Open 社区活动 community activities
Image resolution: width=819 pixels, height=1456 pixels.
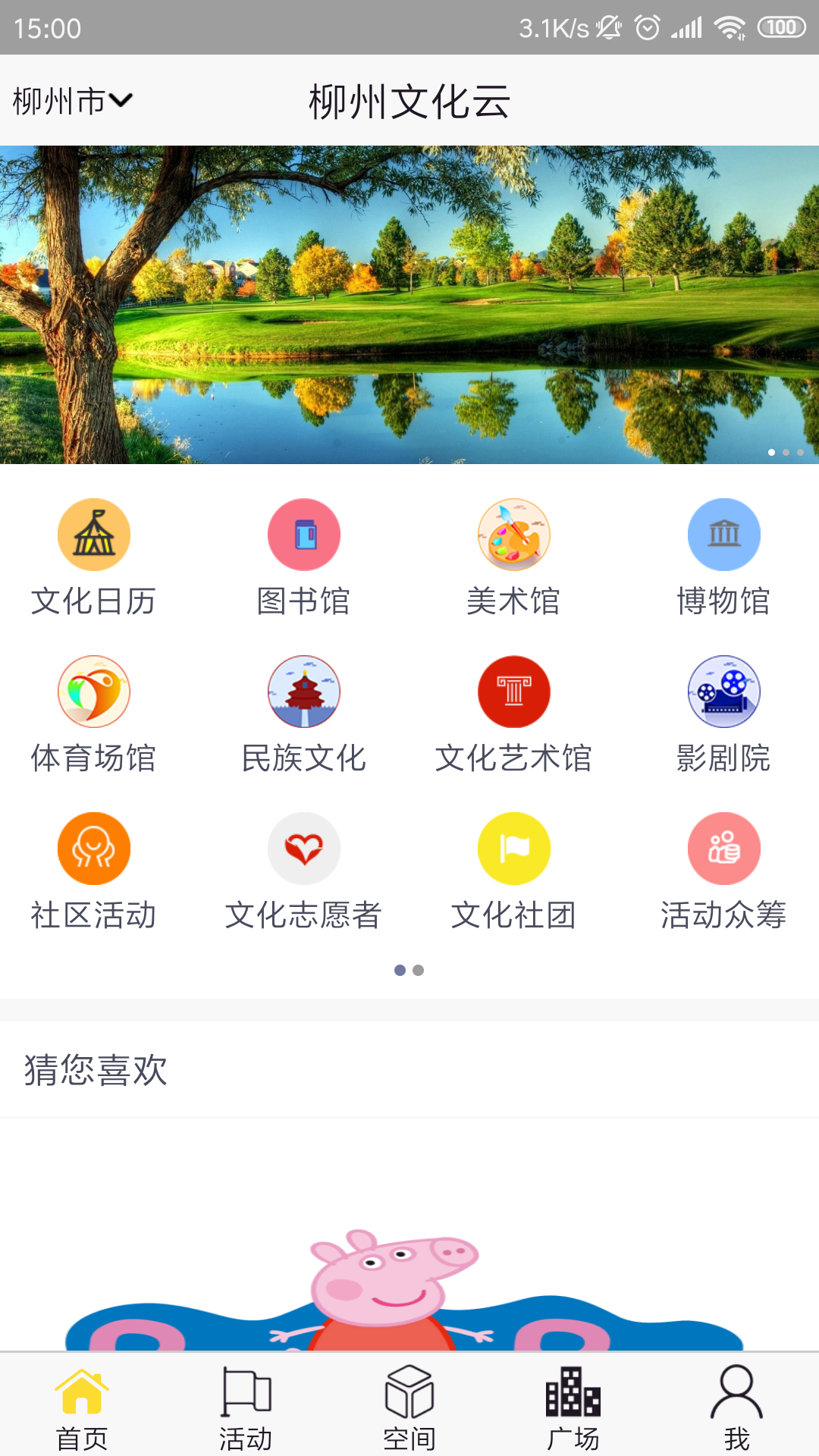pos(93,871)
